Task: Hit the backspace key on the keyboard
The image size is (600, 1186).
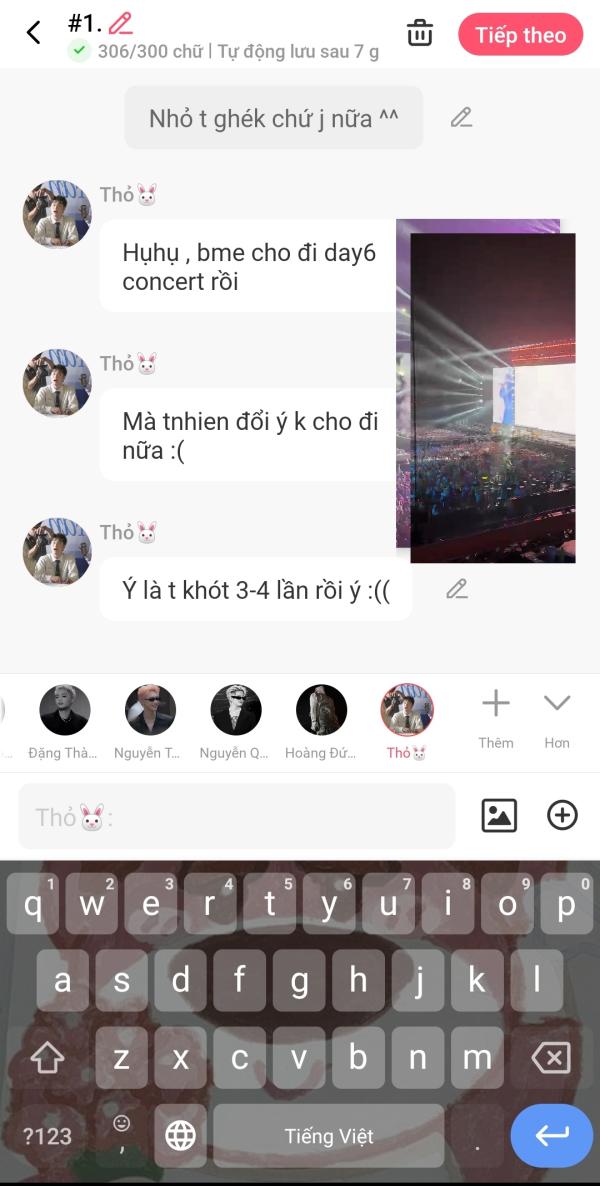Action: click(x=552, y=1059)
